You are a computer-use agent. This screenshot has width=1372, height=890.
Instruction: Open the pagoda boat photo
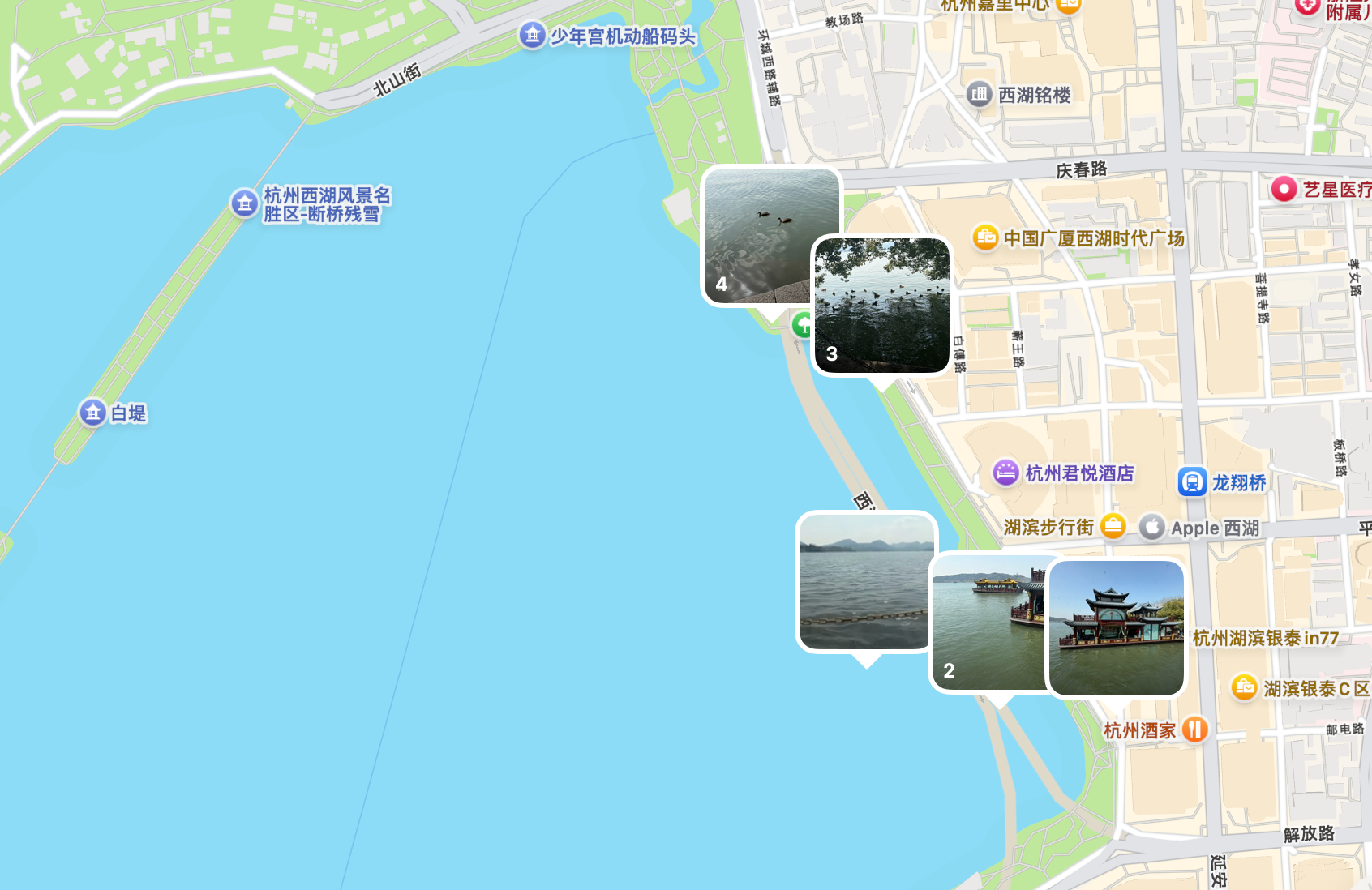coord(1117,628)
